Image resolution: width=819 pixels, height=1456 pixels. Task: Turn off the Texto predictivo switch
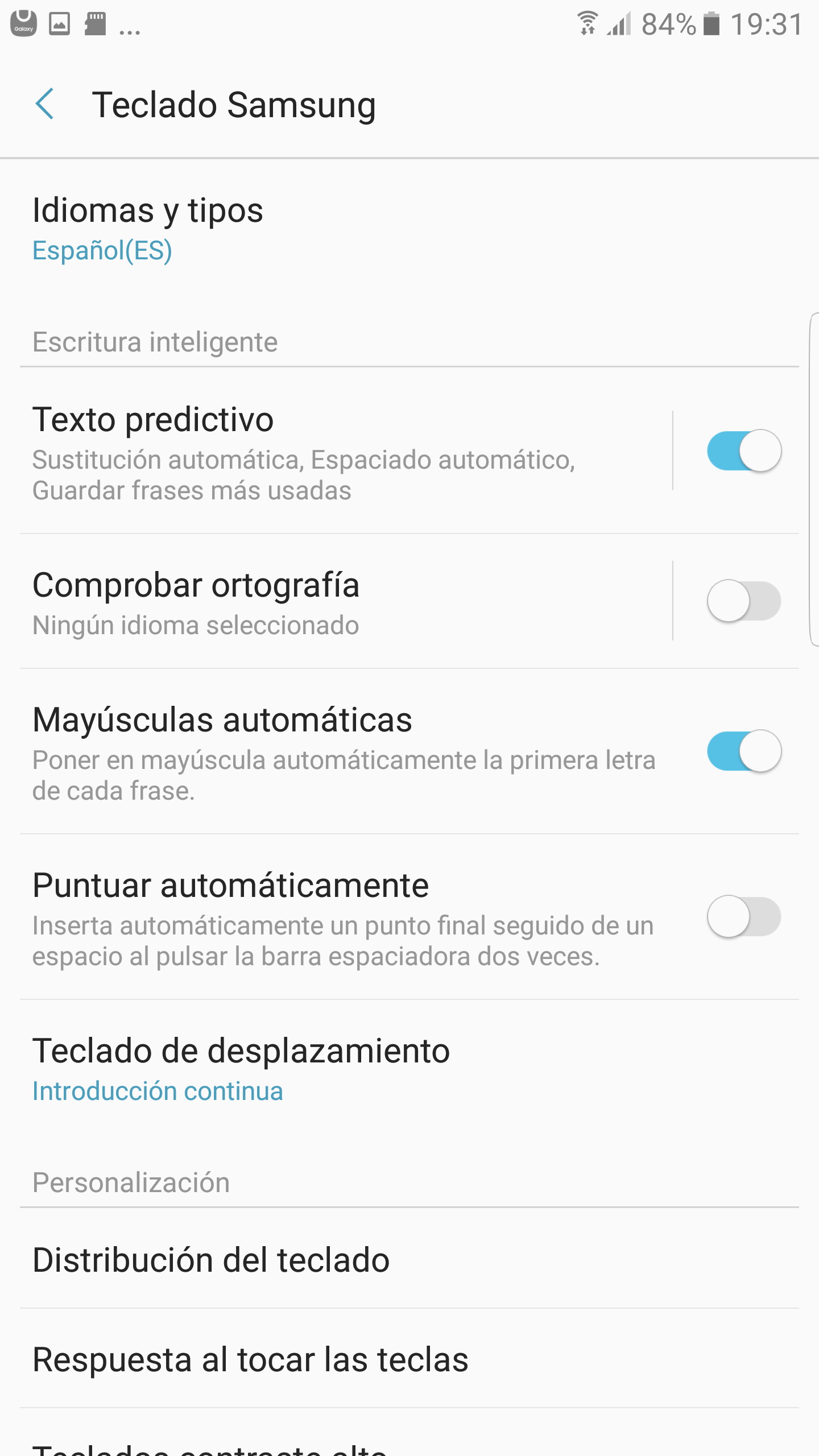point(743,451)
